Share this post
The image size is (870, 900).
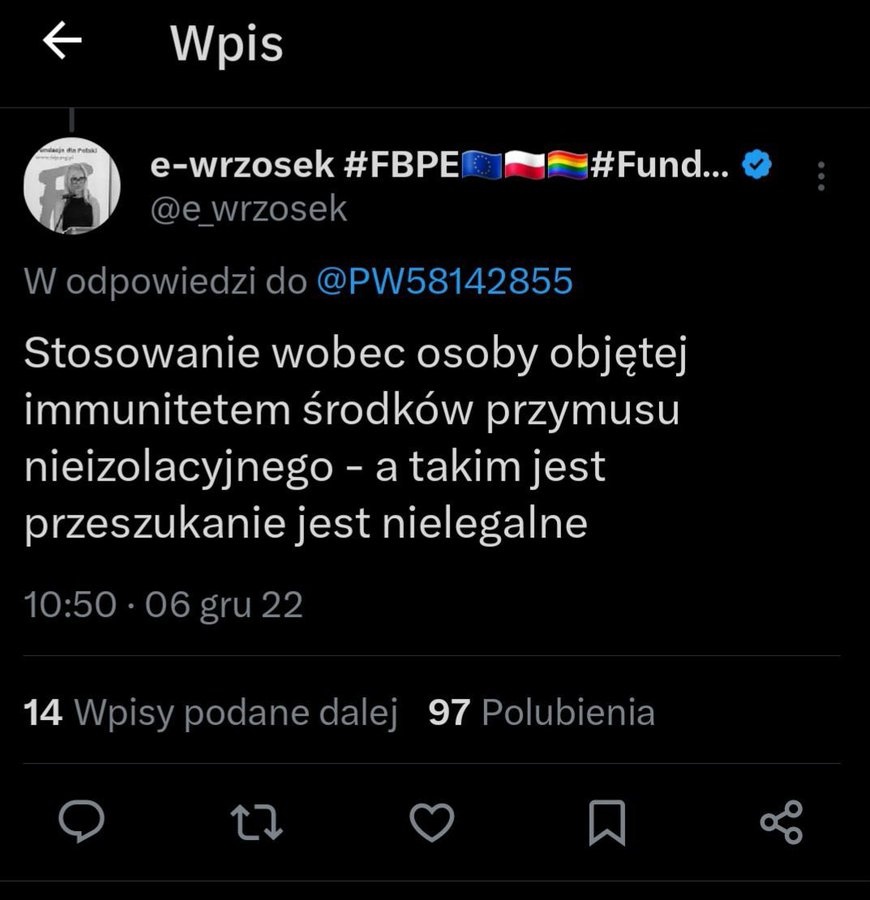781,822
